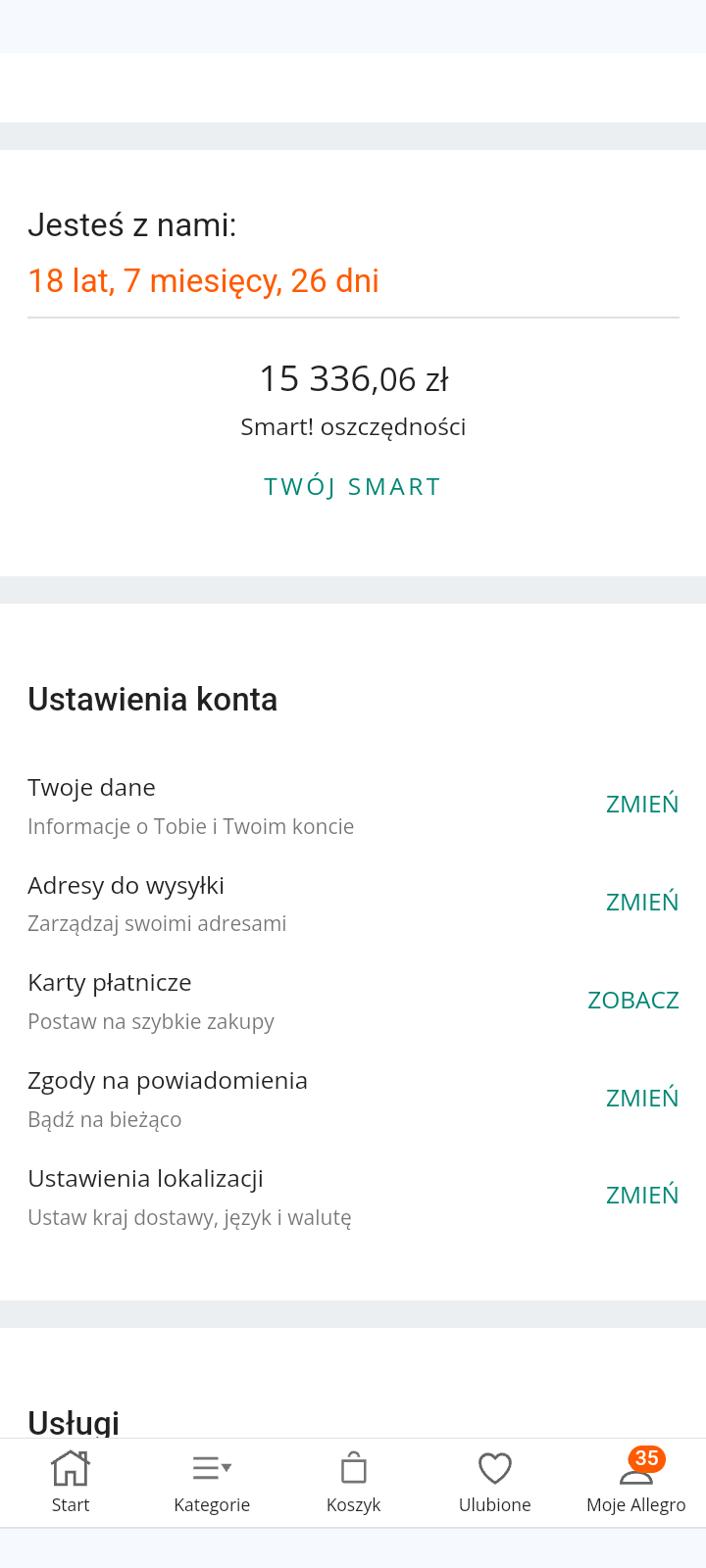Image resolution: width=706 pixels, height=1568 pixels.
Task: Select the Moje Allegro tab
Action: coord(636,1482)
